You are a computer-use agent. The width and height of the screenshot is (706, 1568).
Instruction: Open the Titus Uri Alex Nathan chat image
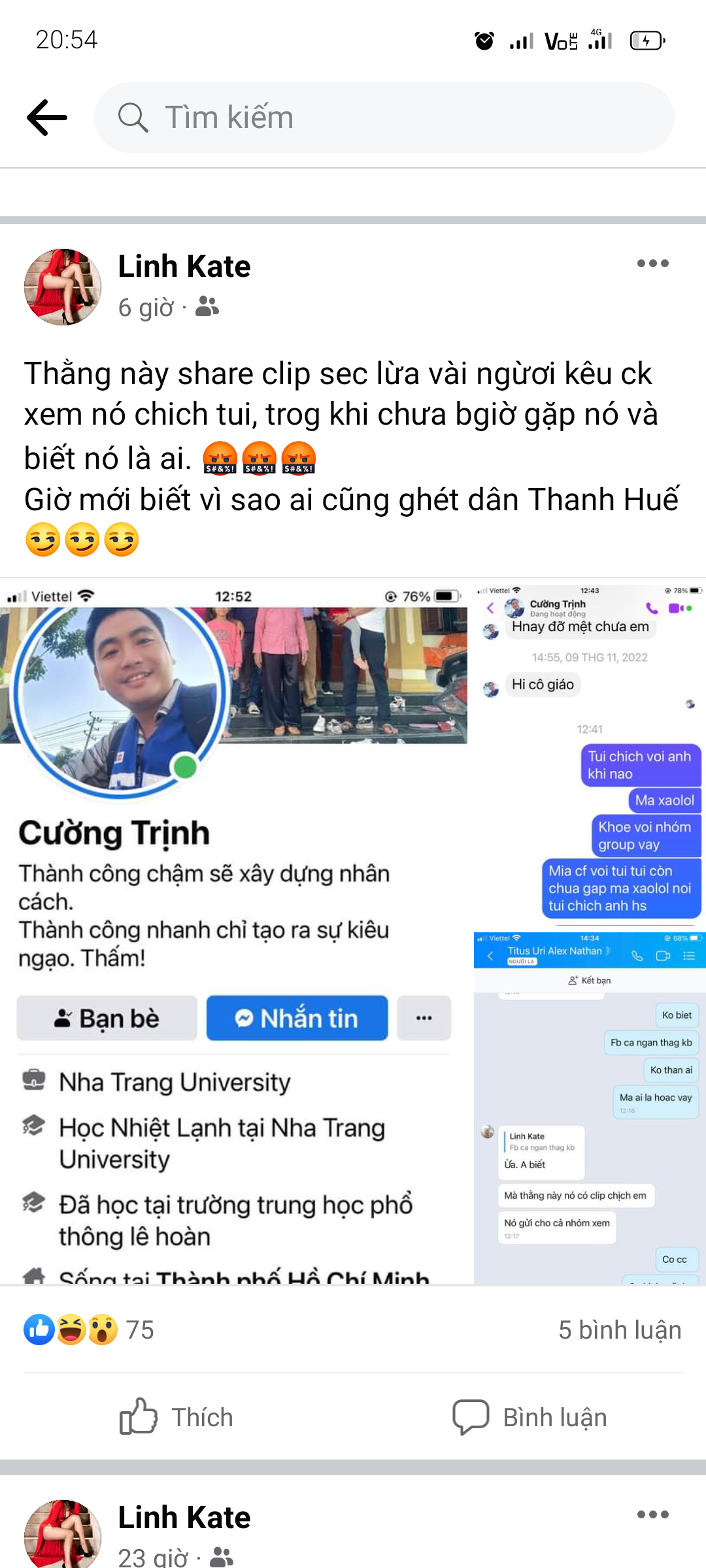coord(590,1107)
